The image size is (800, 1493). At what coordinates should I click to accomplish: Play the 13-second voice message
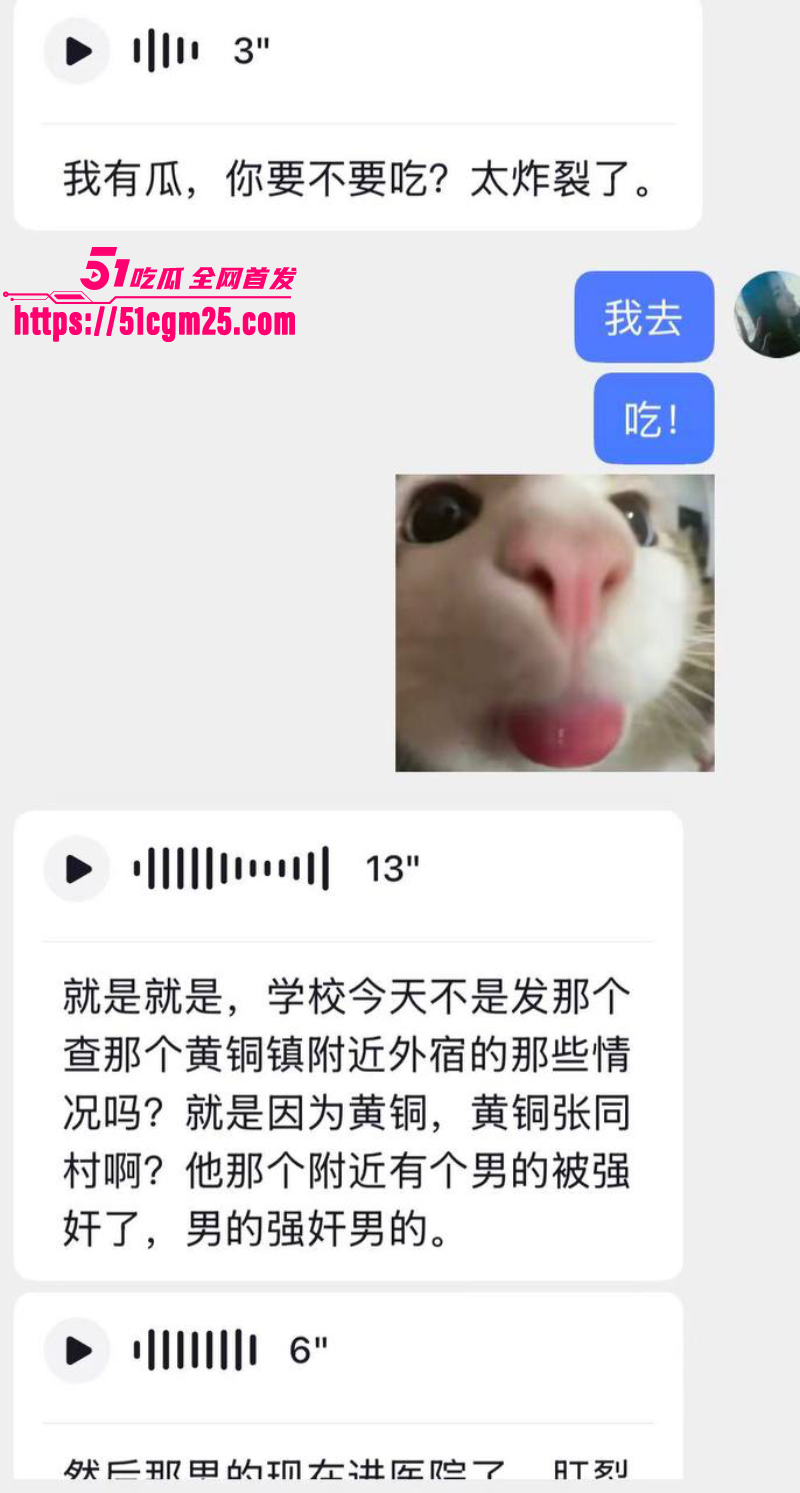click(76, 869)
